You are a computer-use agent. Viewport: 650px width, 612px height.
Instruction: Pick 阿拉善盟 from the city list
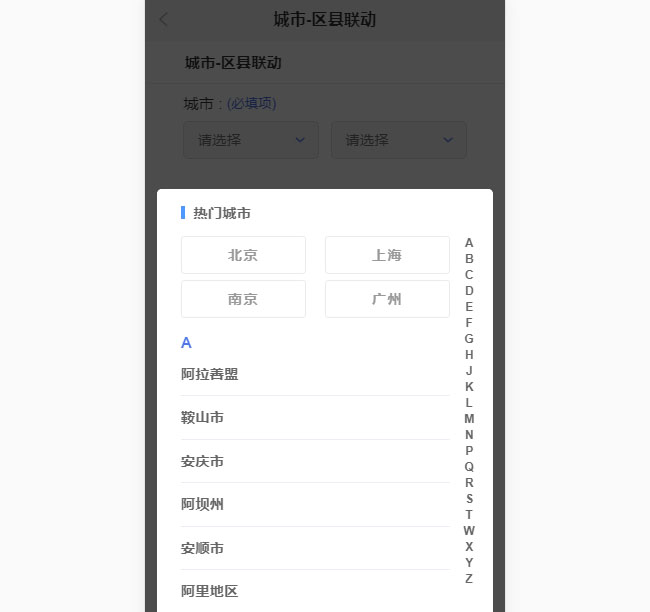coord(210,374)
